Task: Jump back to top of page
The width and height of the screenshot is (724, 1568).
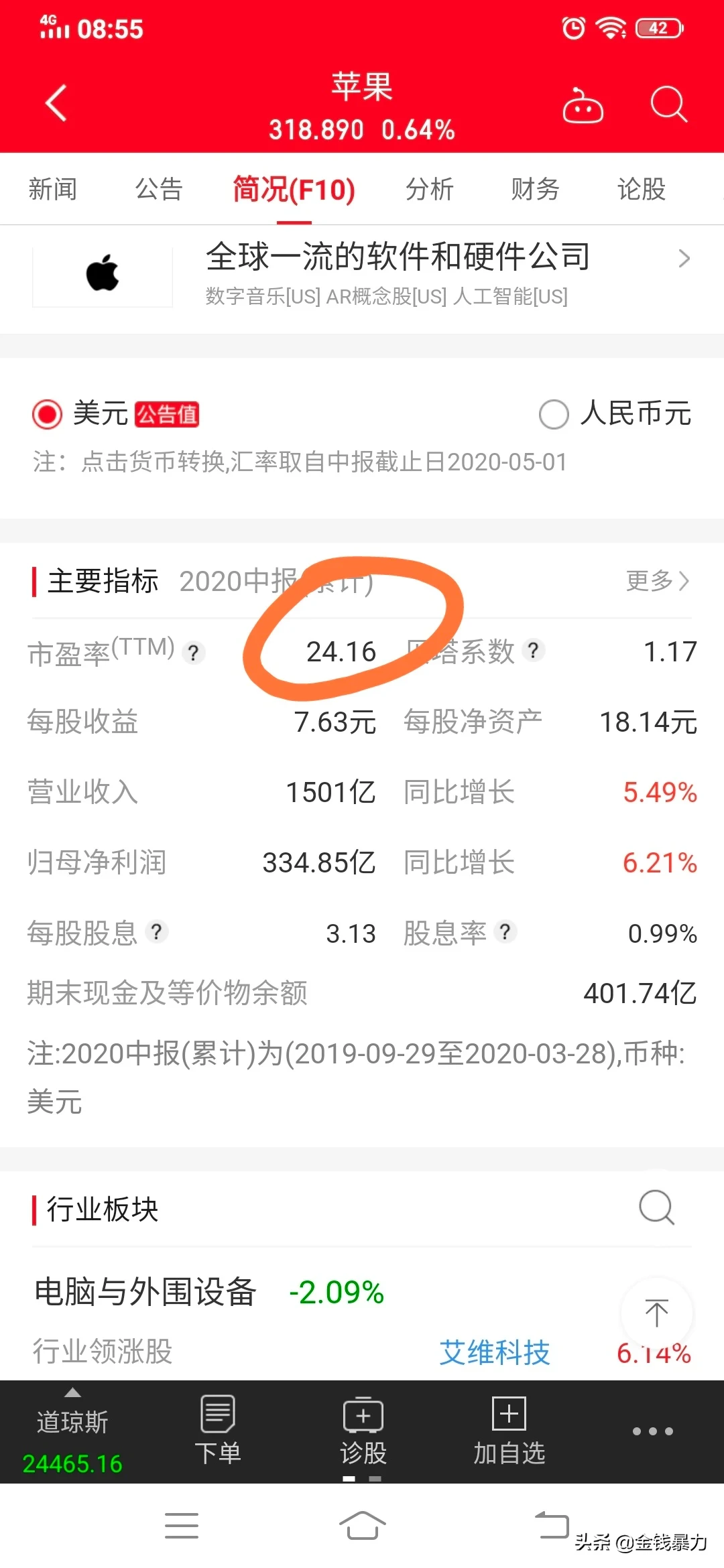Action: tap(656, 1312)
